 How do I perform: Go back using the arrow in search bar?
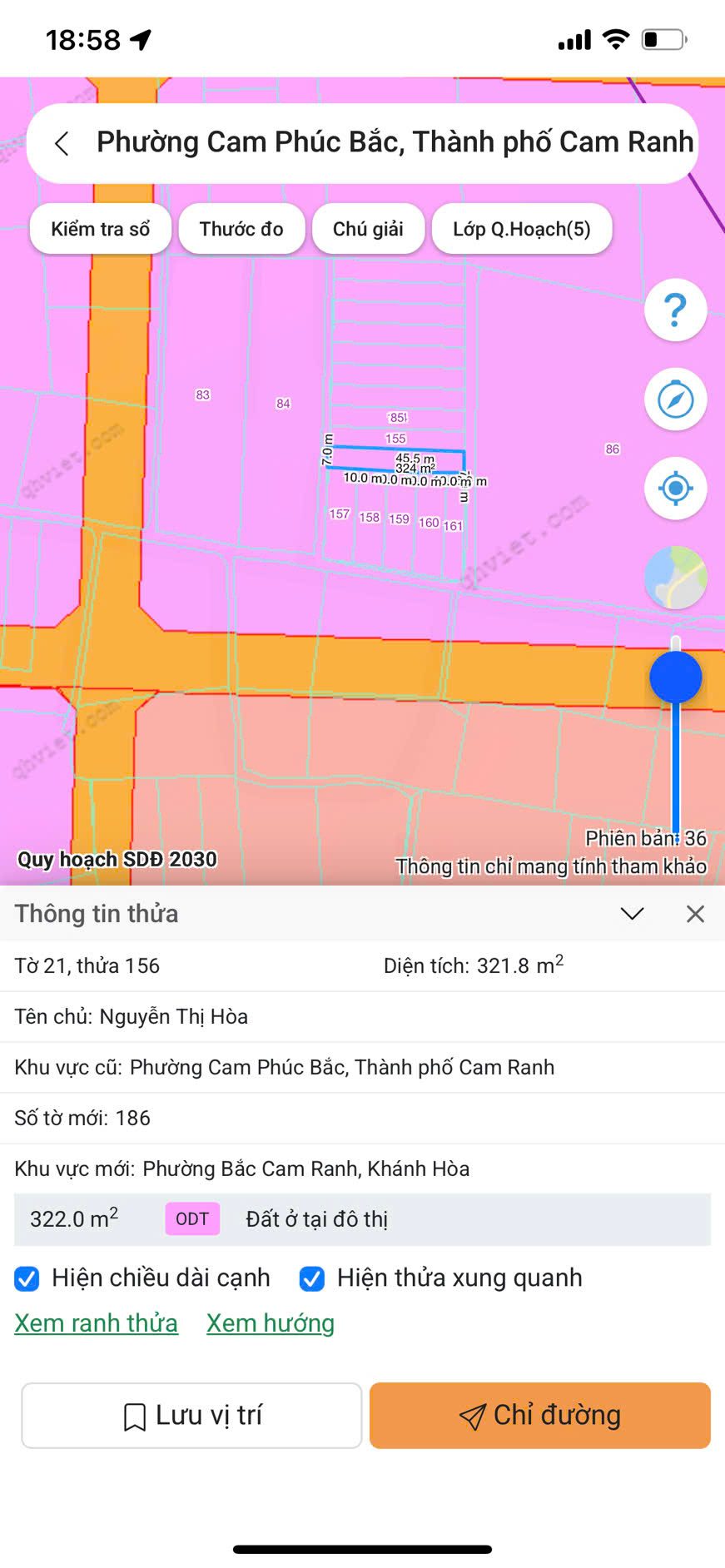pyautogui.click(x=62, y=143)
